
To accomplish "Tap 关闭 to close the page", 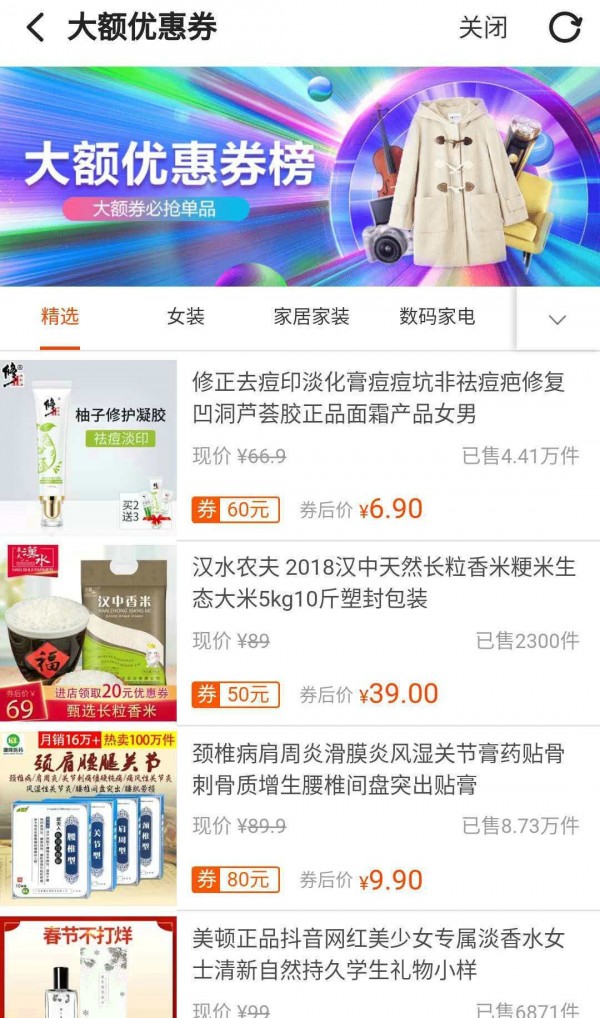I will click(x=483, y=28).
